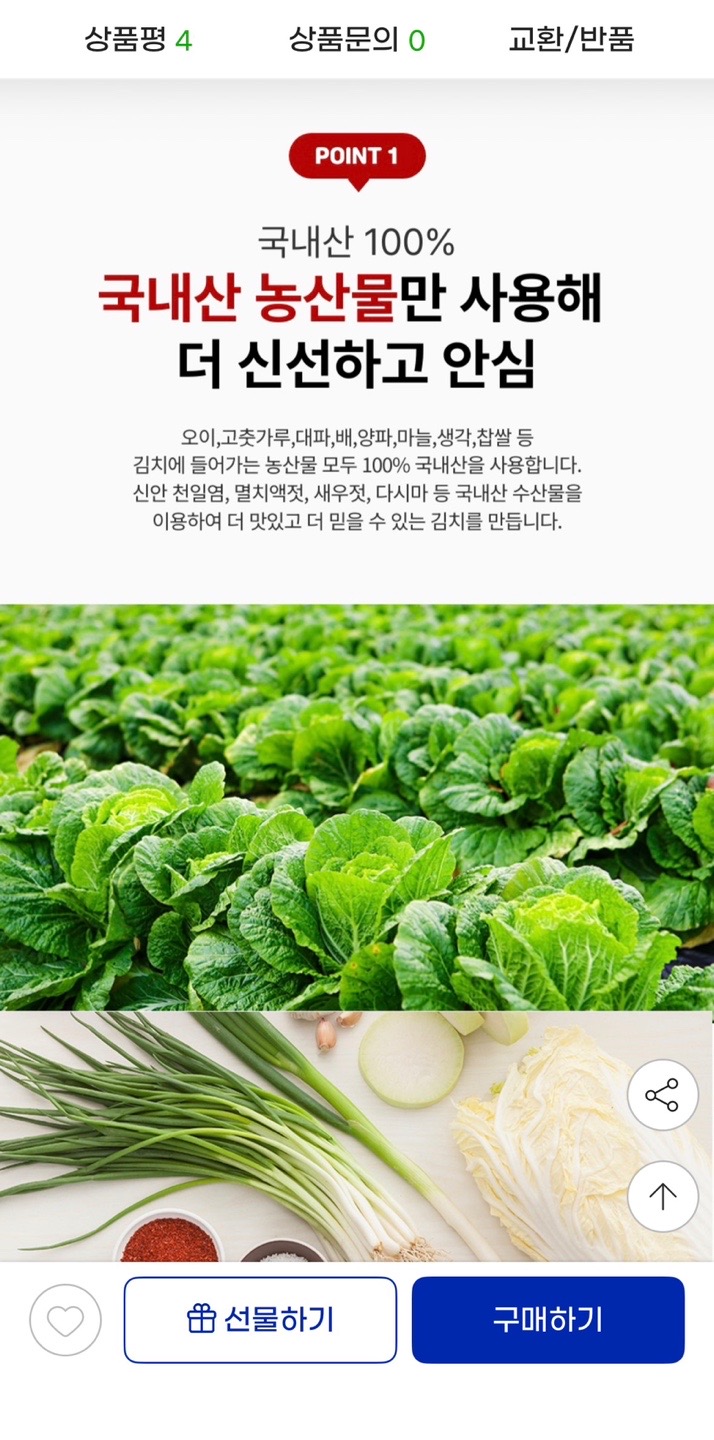Image resolution: width=714 pixels, height=1440 pixels.
Task: Jump back to top with the arrow button
Action: pyautogui.click(x=662, y=1196)
